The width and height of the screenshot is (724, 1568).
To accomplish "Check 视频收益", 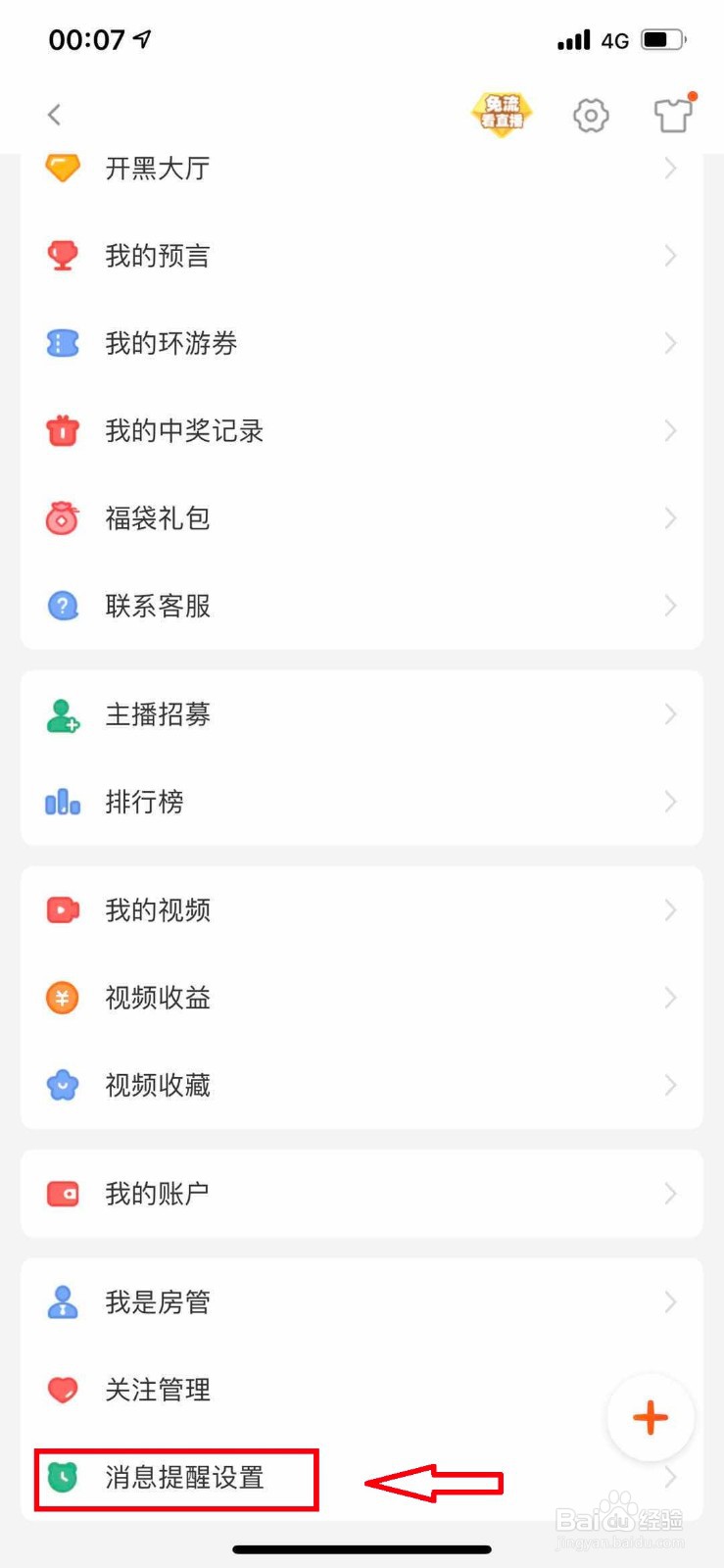I will (362, 998).
